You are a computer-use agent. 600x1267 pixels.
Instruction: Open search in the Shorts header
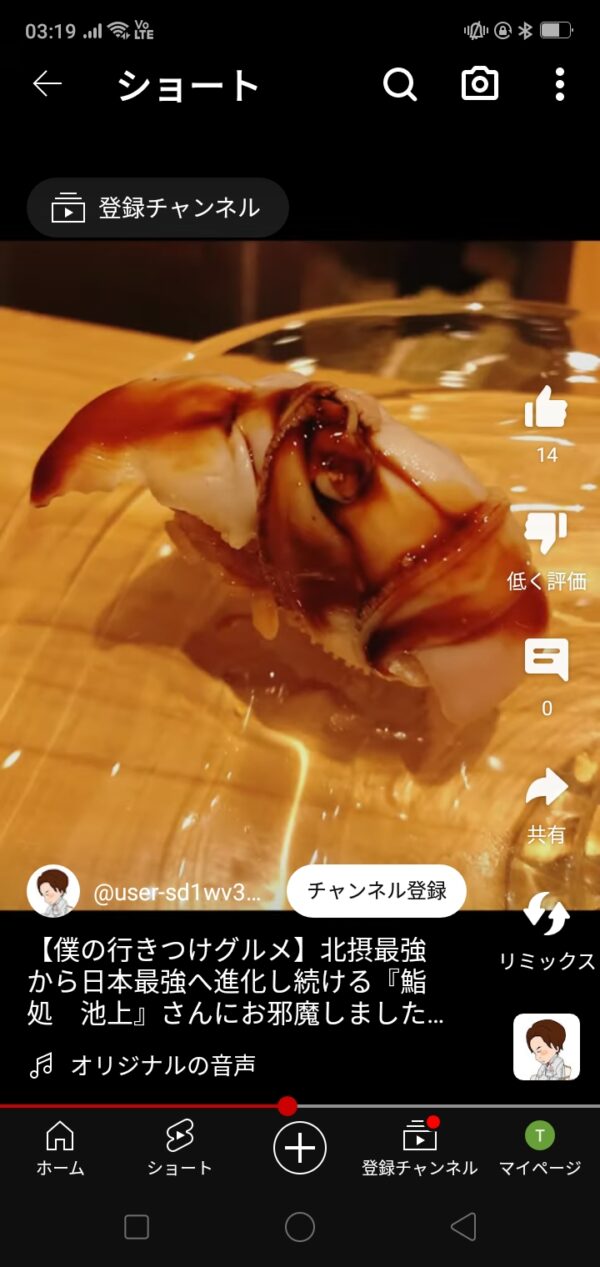400,85
